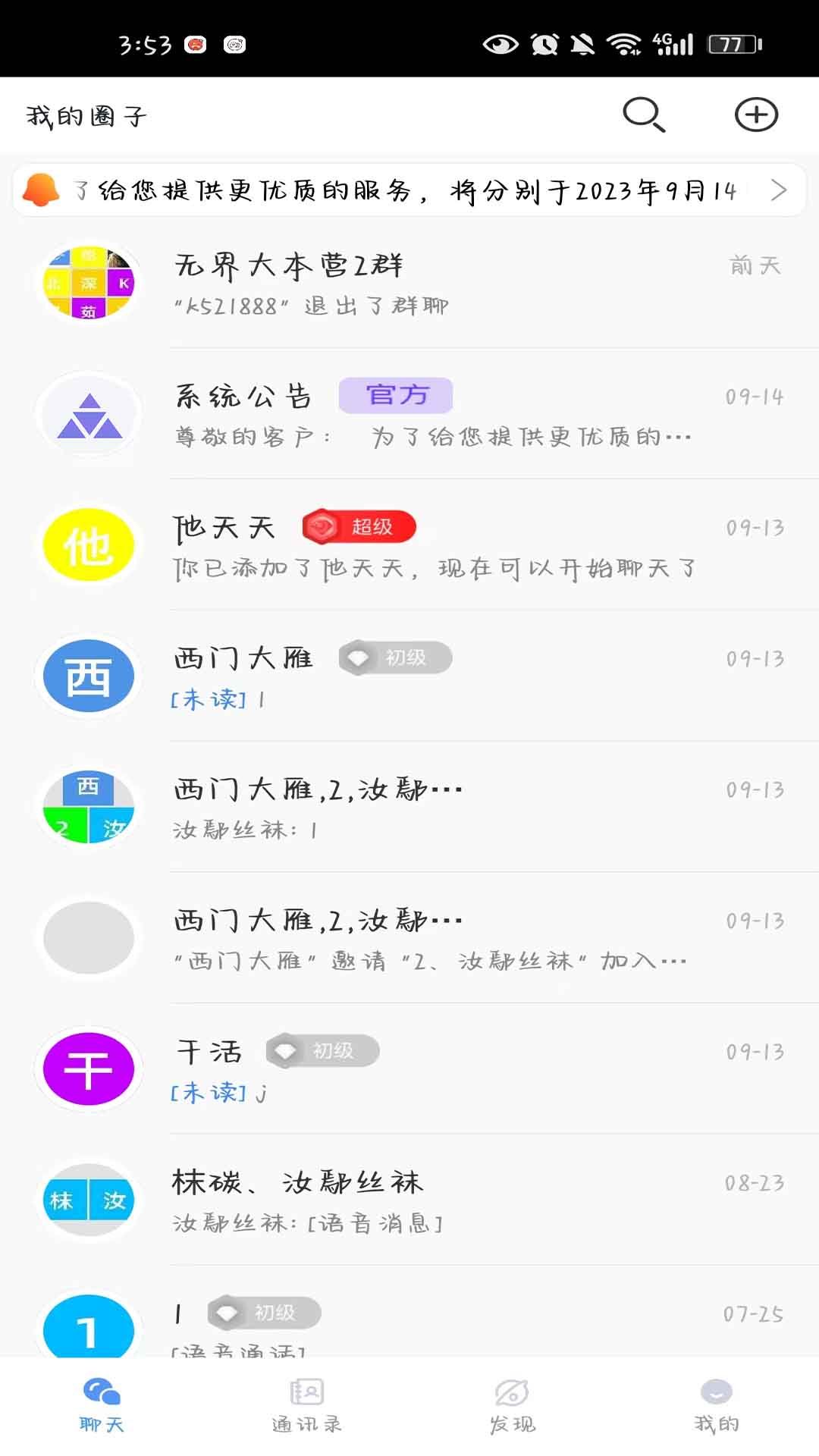Open the search icon
Viewport: 819px width, 1456px height.
(644, 115)
